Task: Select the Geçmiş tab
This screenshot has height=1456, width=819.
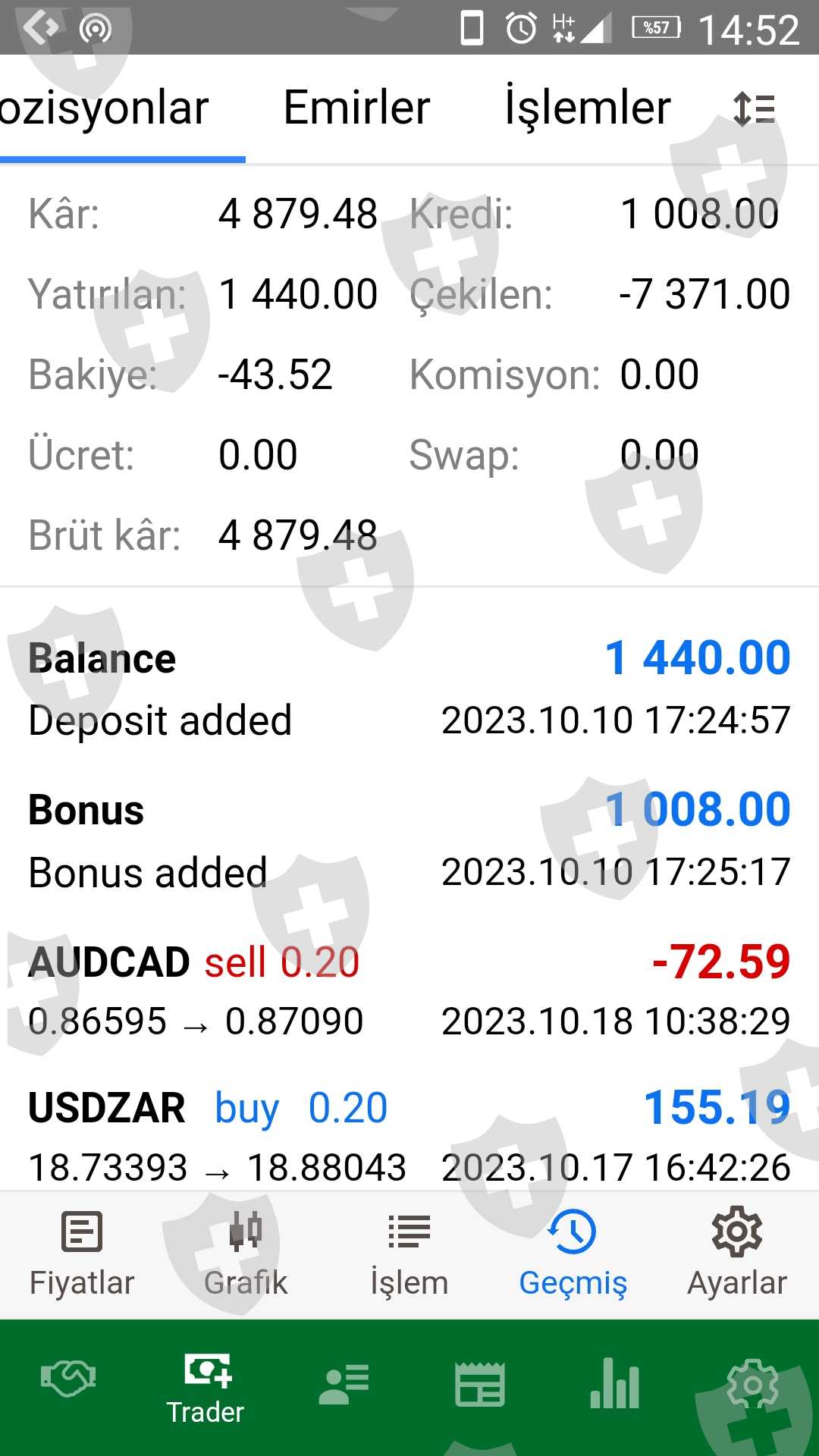Action: (x=573, y=1253)
